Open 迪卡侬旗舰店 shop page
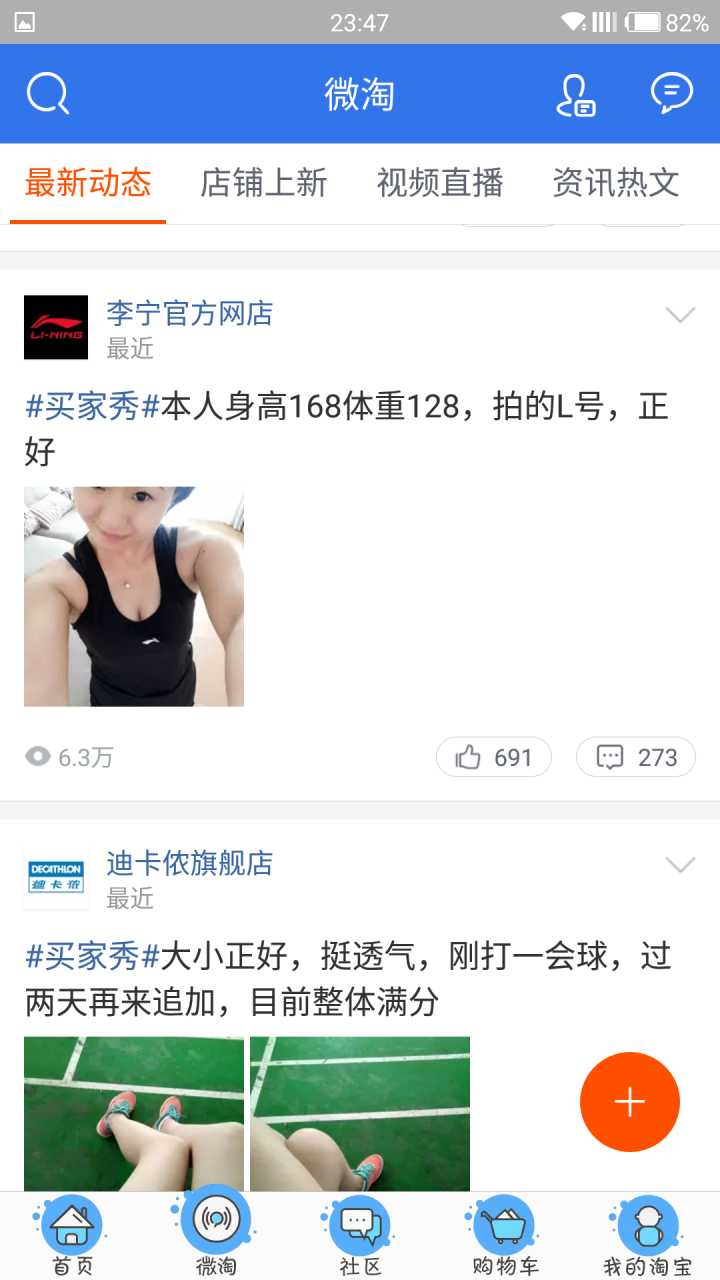Viewport: 720px width, 1280px height. tap(189, 864)
